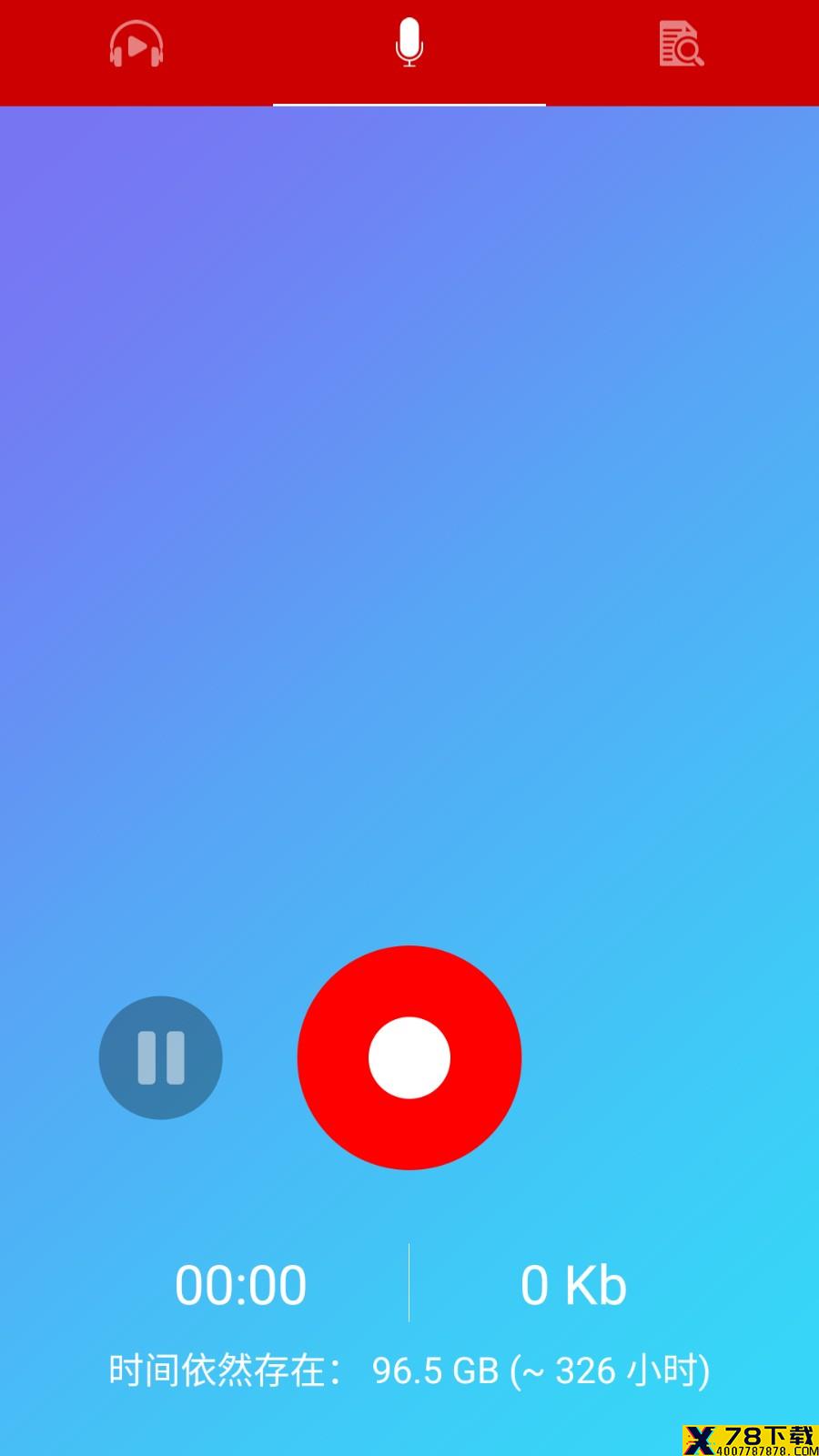Tap the pause button
The image size is (819, 1456).
pyautogui.click(x=161, y=1057)
